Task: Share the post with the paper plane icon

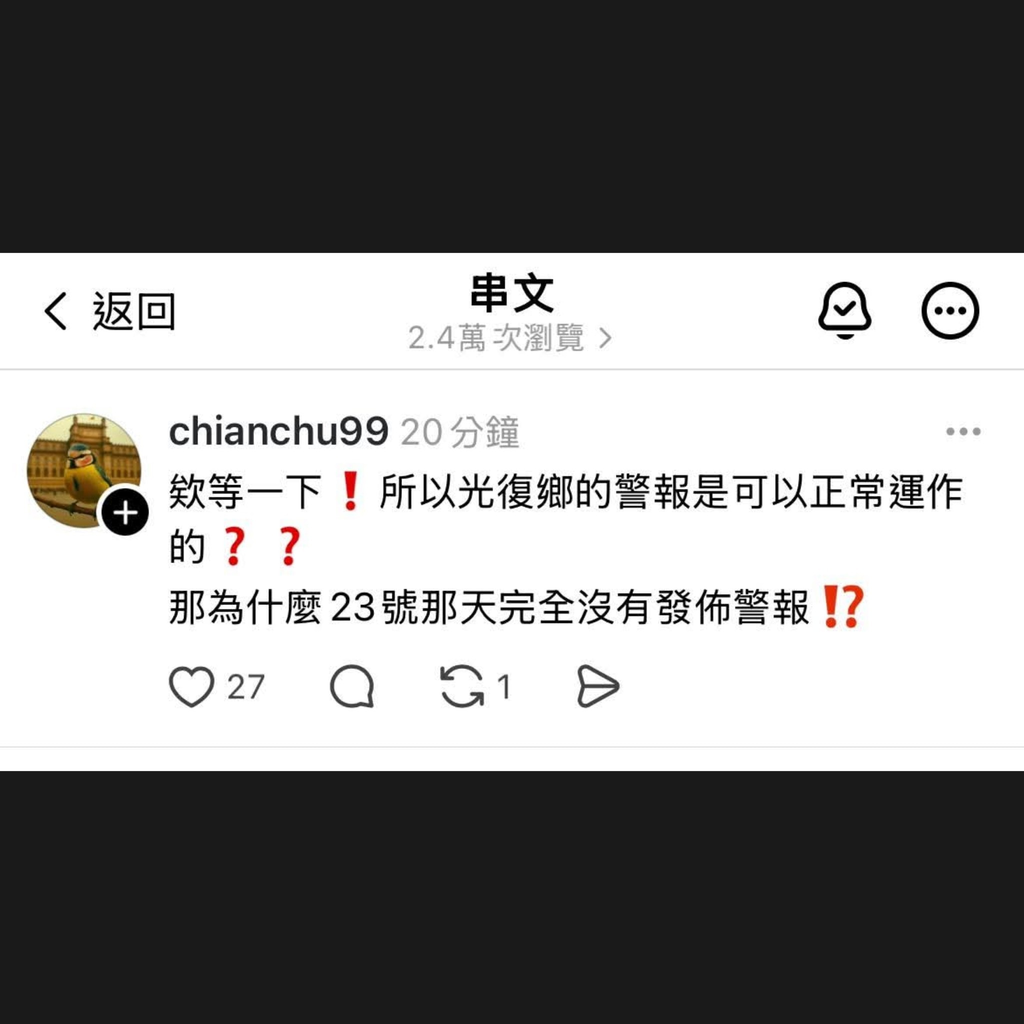Action: [598, 687]
